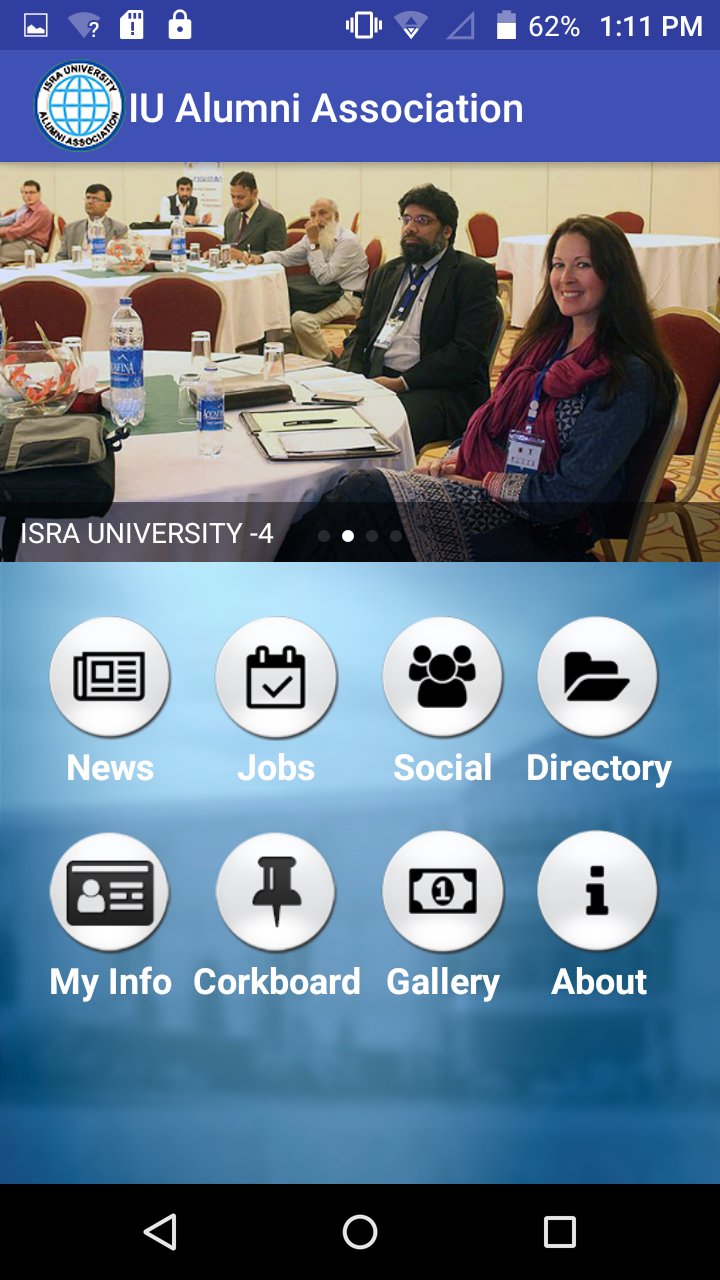Click the first carousel pagination dot
The image size is (720, 1280).
coord(323,536)
